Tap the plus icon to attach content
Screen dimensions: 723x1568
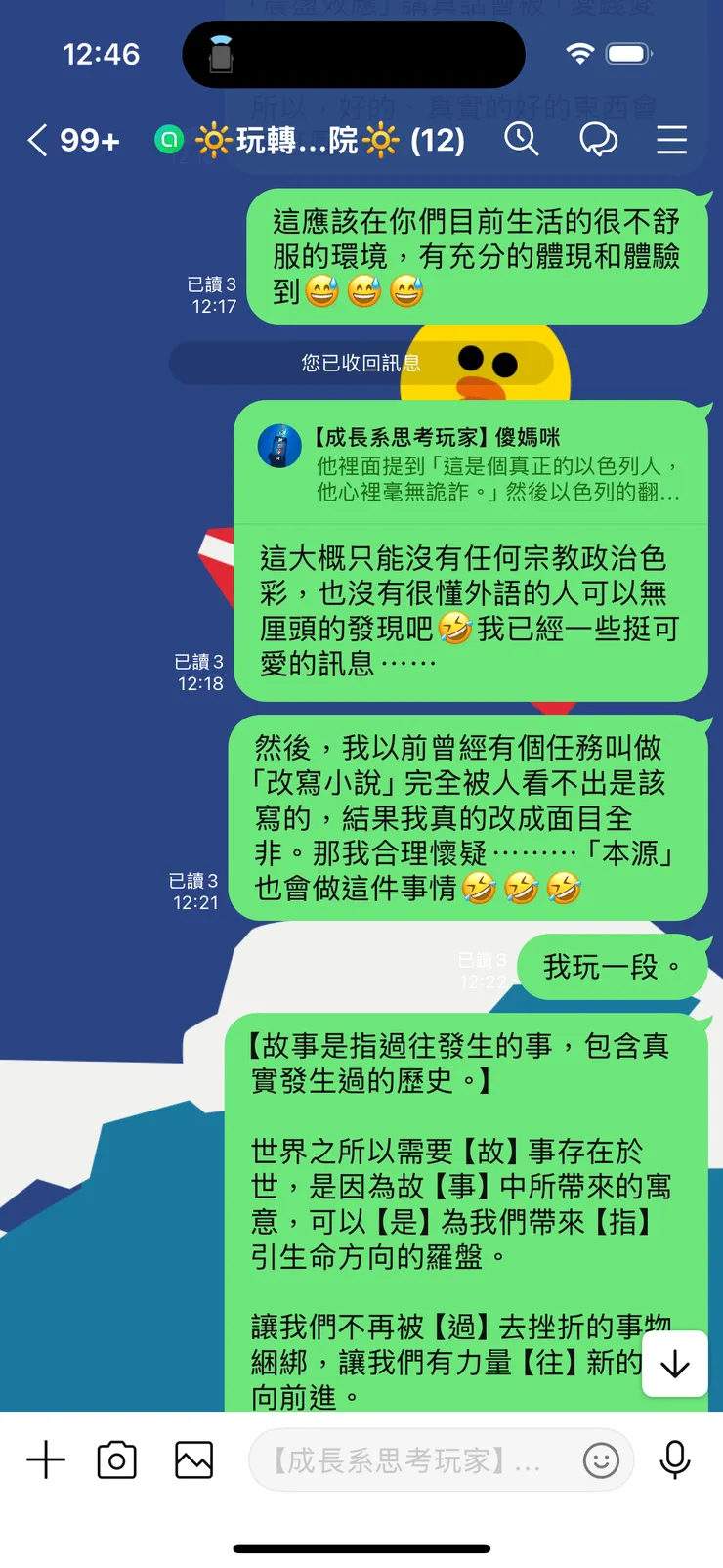46,1459
